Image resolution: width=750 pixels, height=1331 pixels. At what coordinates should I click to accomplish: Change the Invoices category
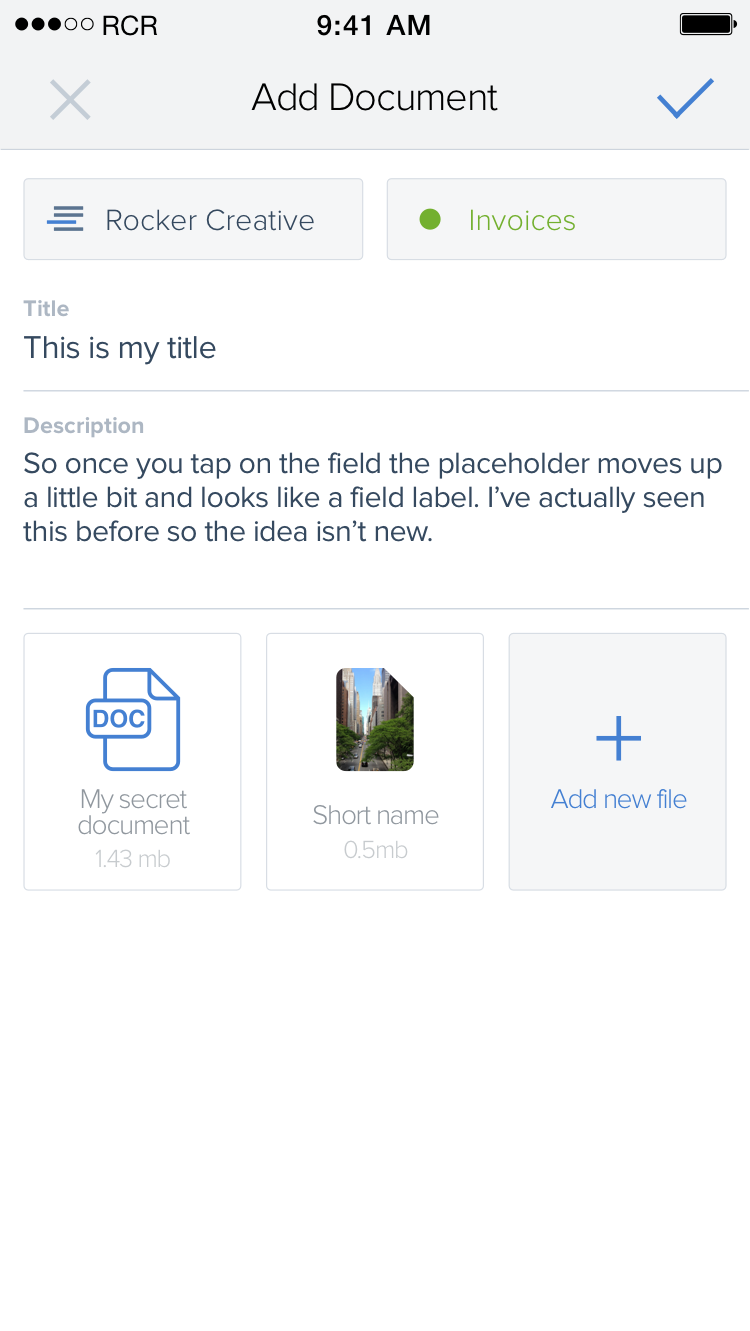pyautogui.click(x=556, y=219)
